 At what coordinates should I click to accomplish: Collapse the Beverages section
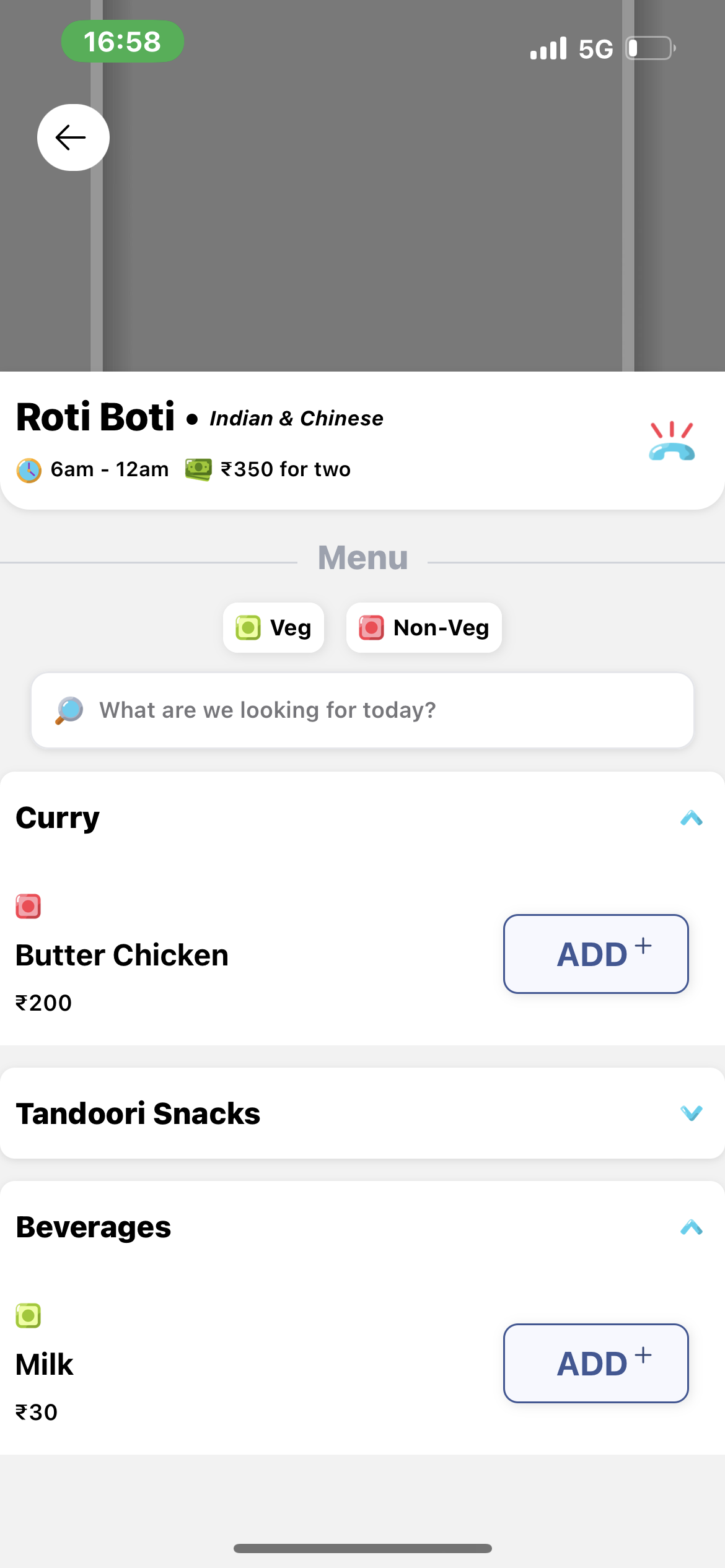coord(691,1227)
